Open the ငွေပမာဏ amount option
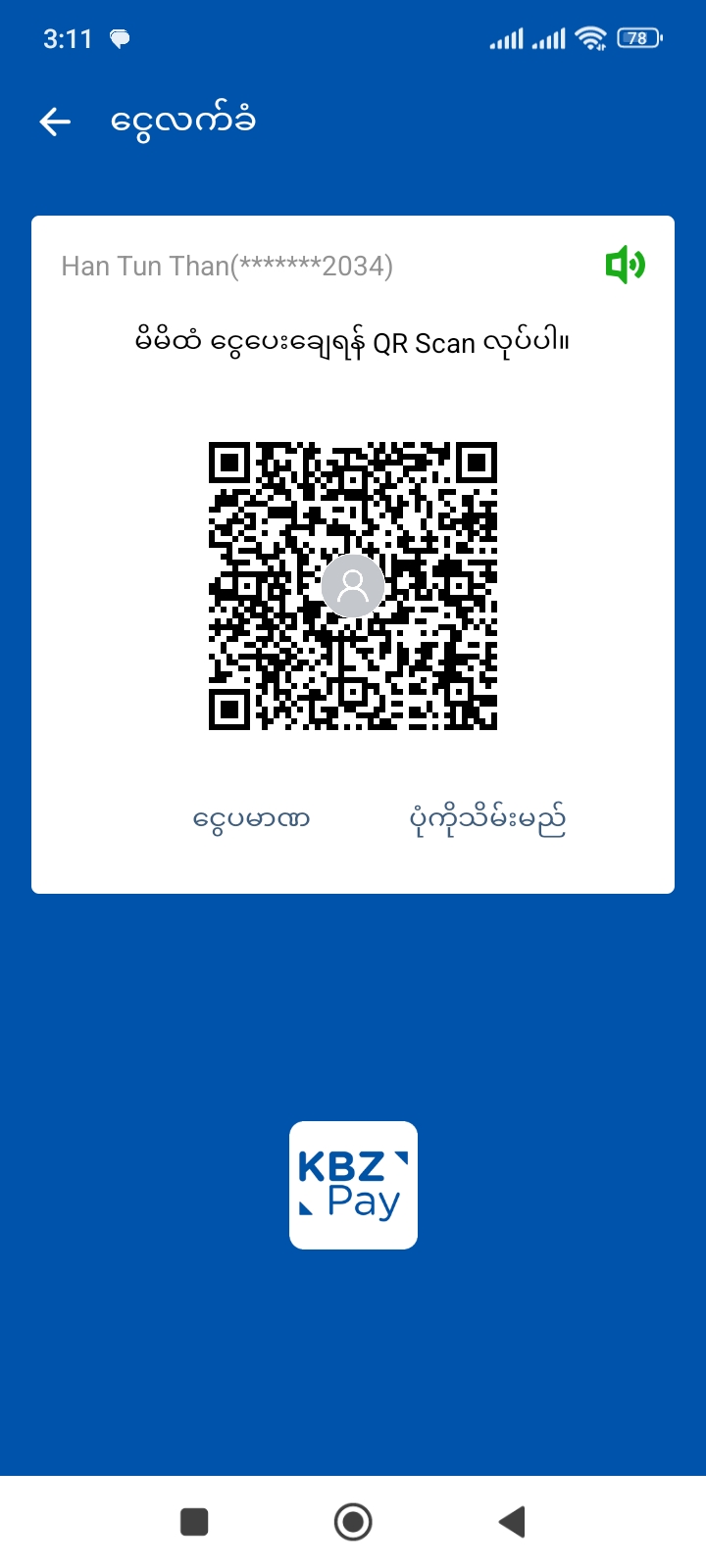Image resolution: width=706 pixels, height=1568 pixels. pos(251,819)
